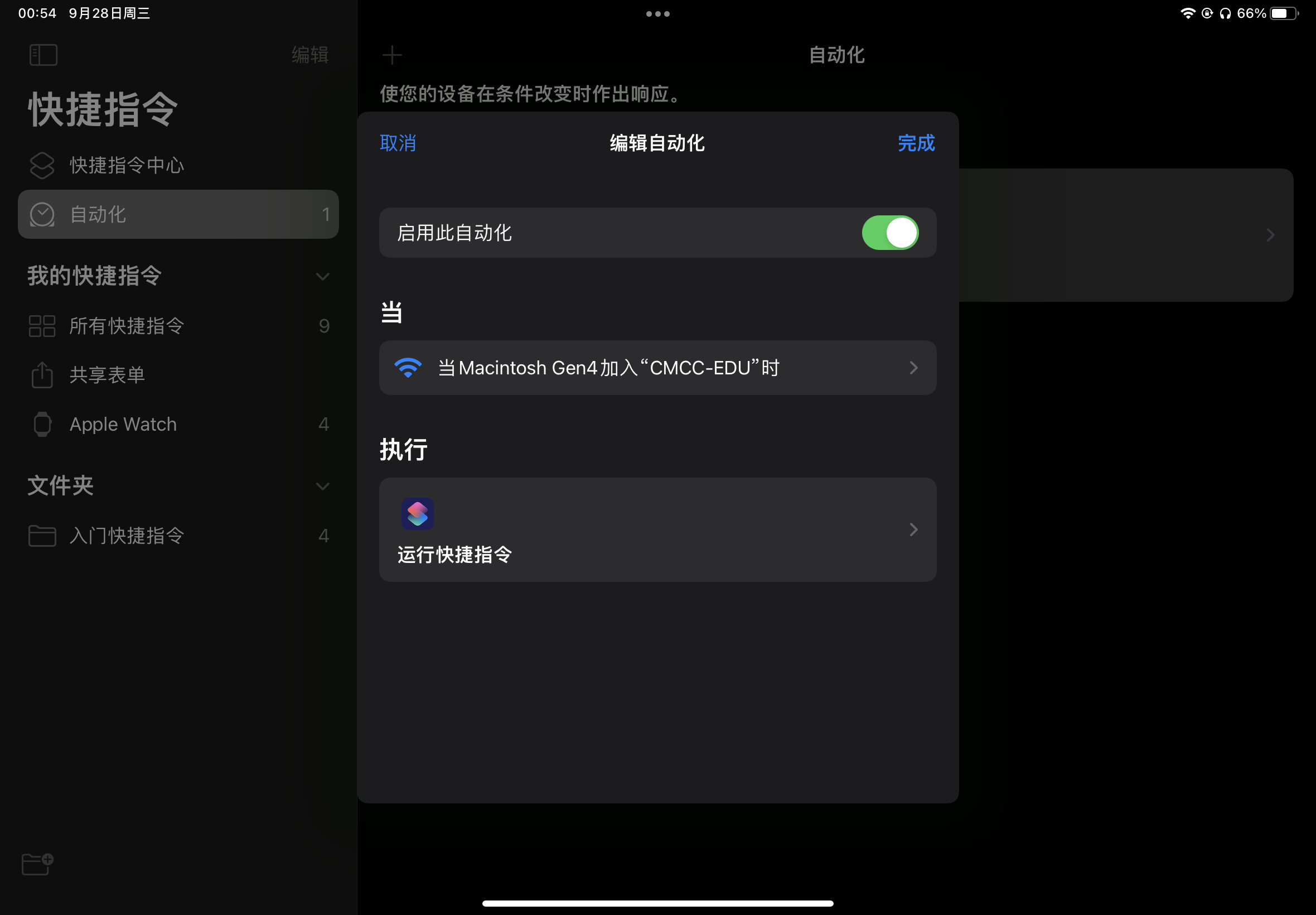Tap 取消 to cancel editing the automation
The height and width of the screenshot is (915, 1316).
398,143
